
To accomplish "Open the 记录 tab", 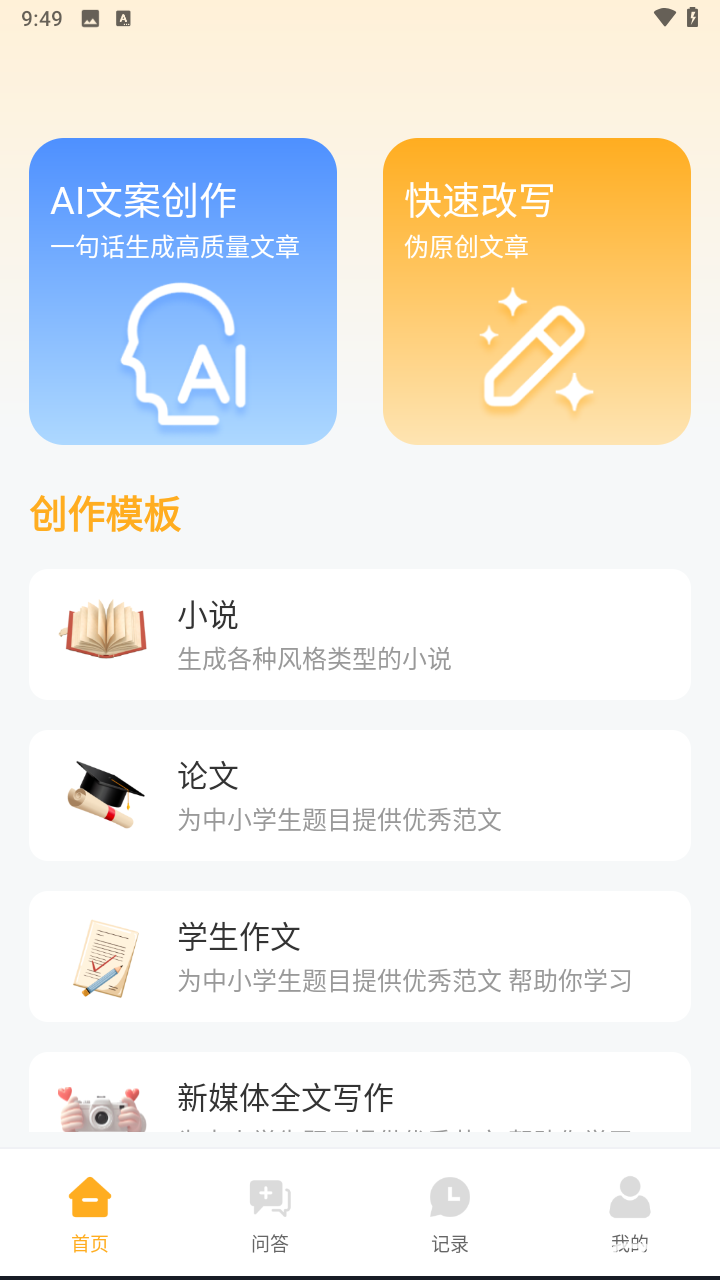I will pyautogui.click(x=450, y=1215).
